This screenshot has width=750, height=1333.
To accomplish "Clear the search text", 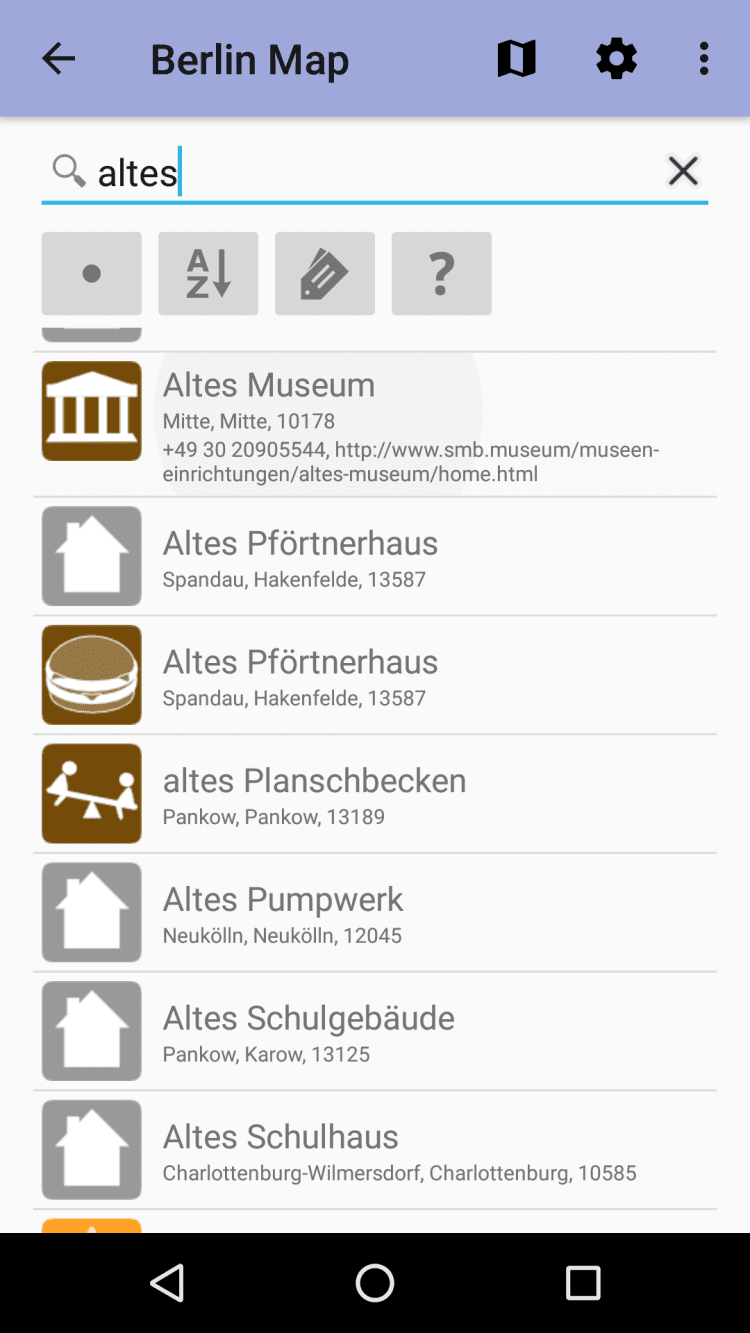I will coord(683,171).
